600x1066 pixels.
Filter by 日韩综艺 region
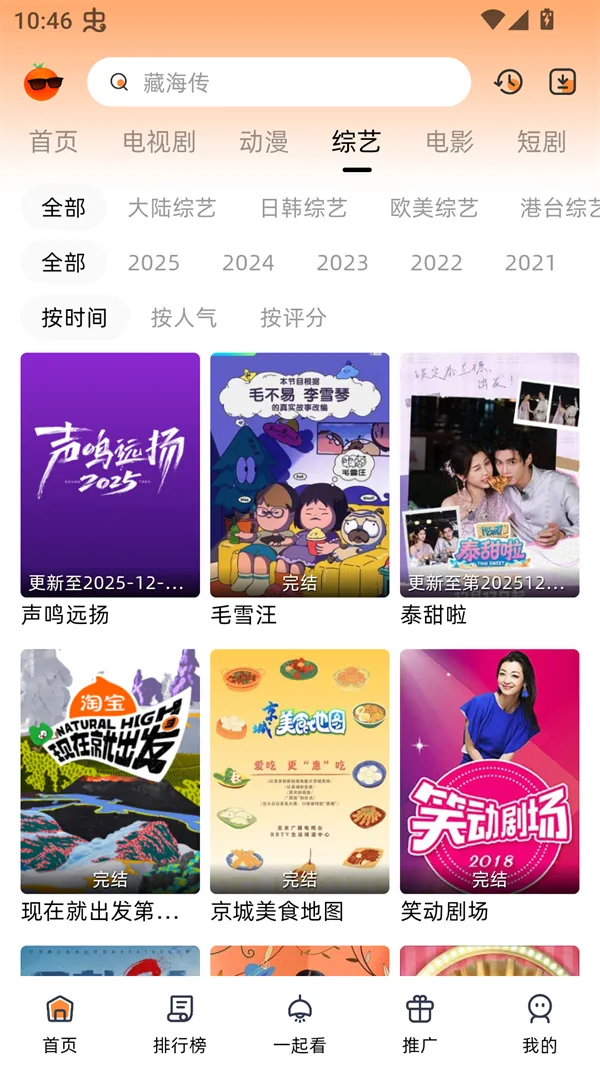click(303, 208)
